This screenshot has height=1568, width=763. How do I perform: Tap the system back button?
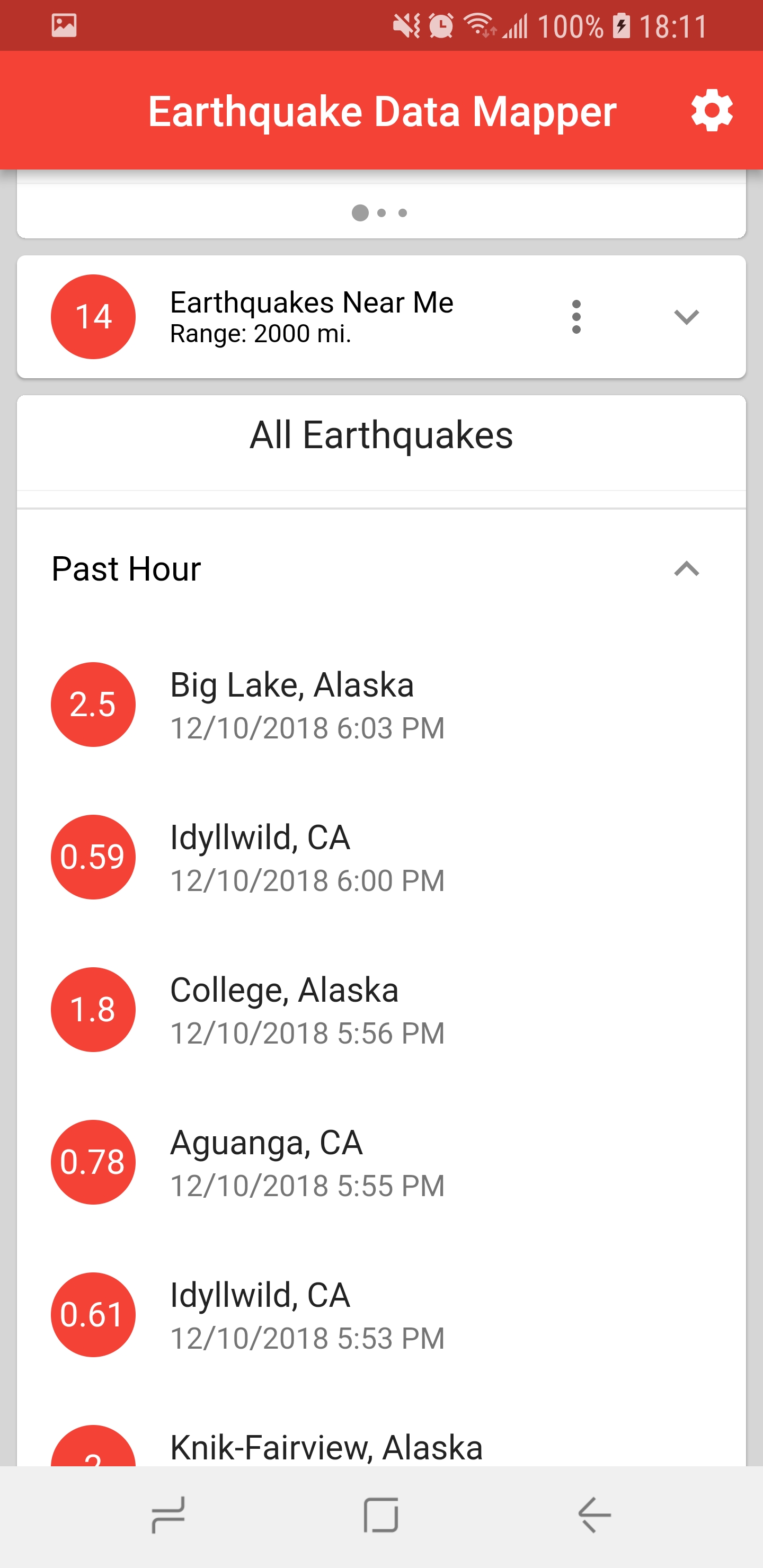click(x=595, y=1515)
